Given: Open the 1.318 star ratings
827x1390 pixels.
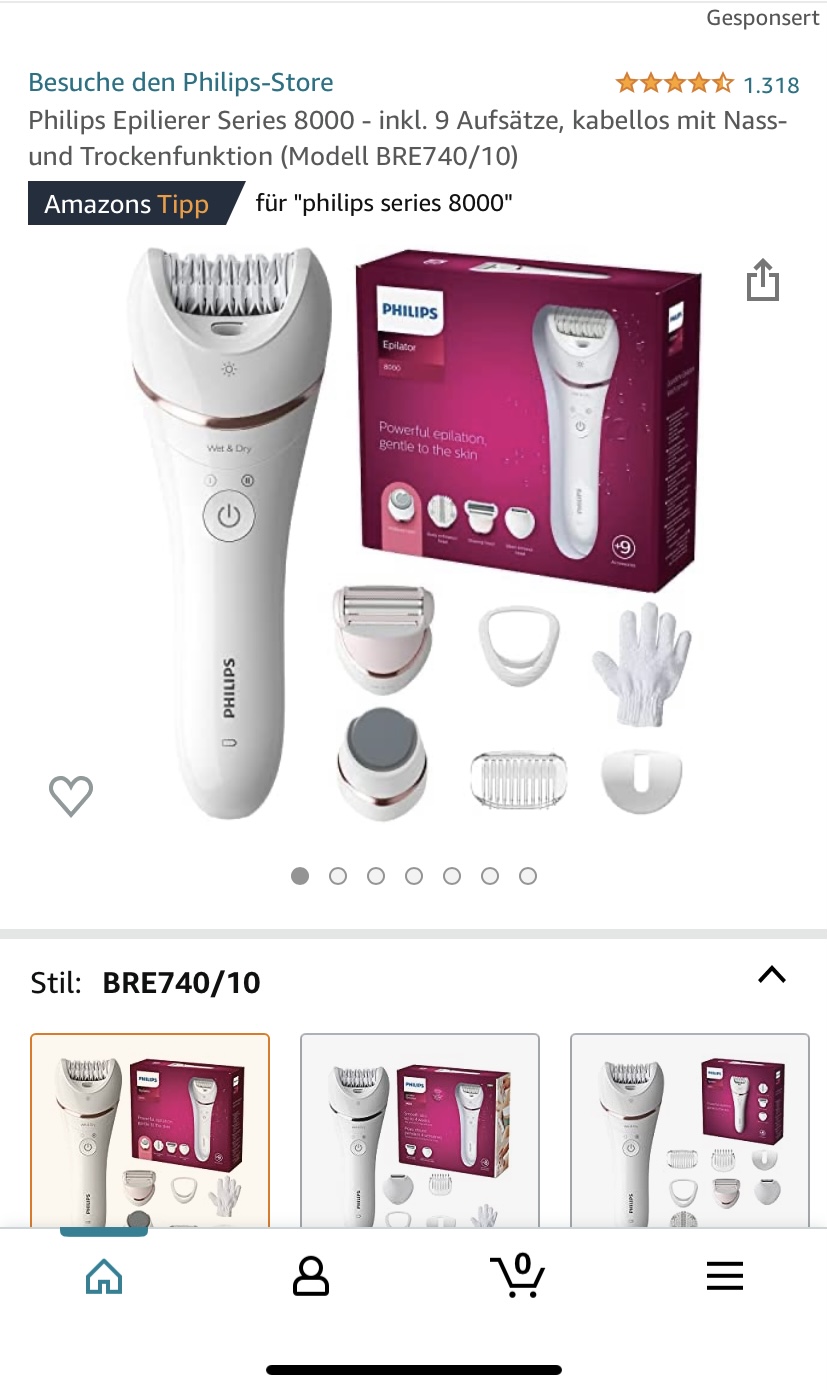Looking at the screenshot, I should [x=707, y=84].
